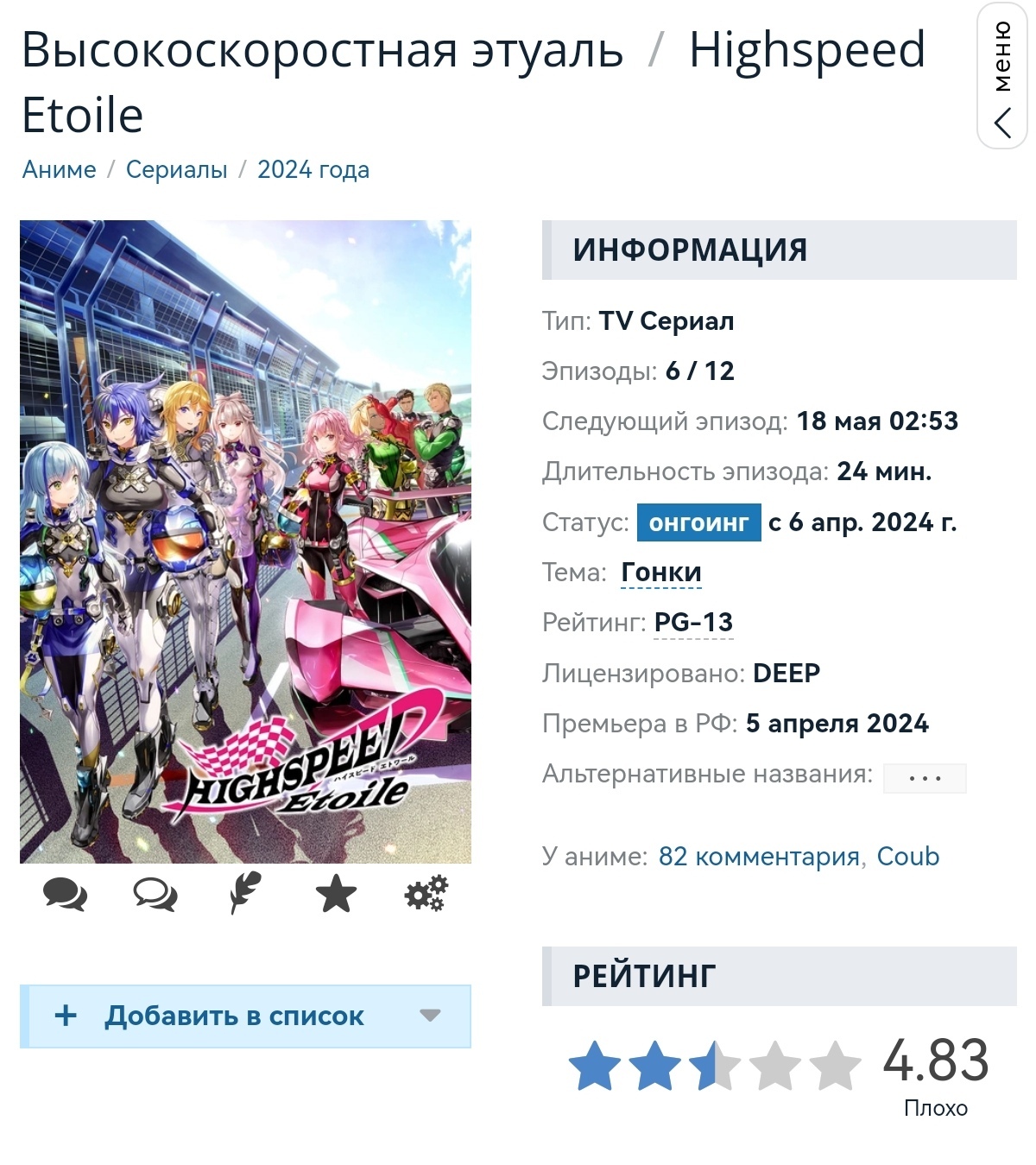Viewport: 1036px width, 1165px height.
Task: Tap the feather quill review icon
Action: pos(245,892)
